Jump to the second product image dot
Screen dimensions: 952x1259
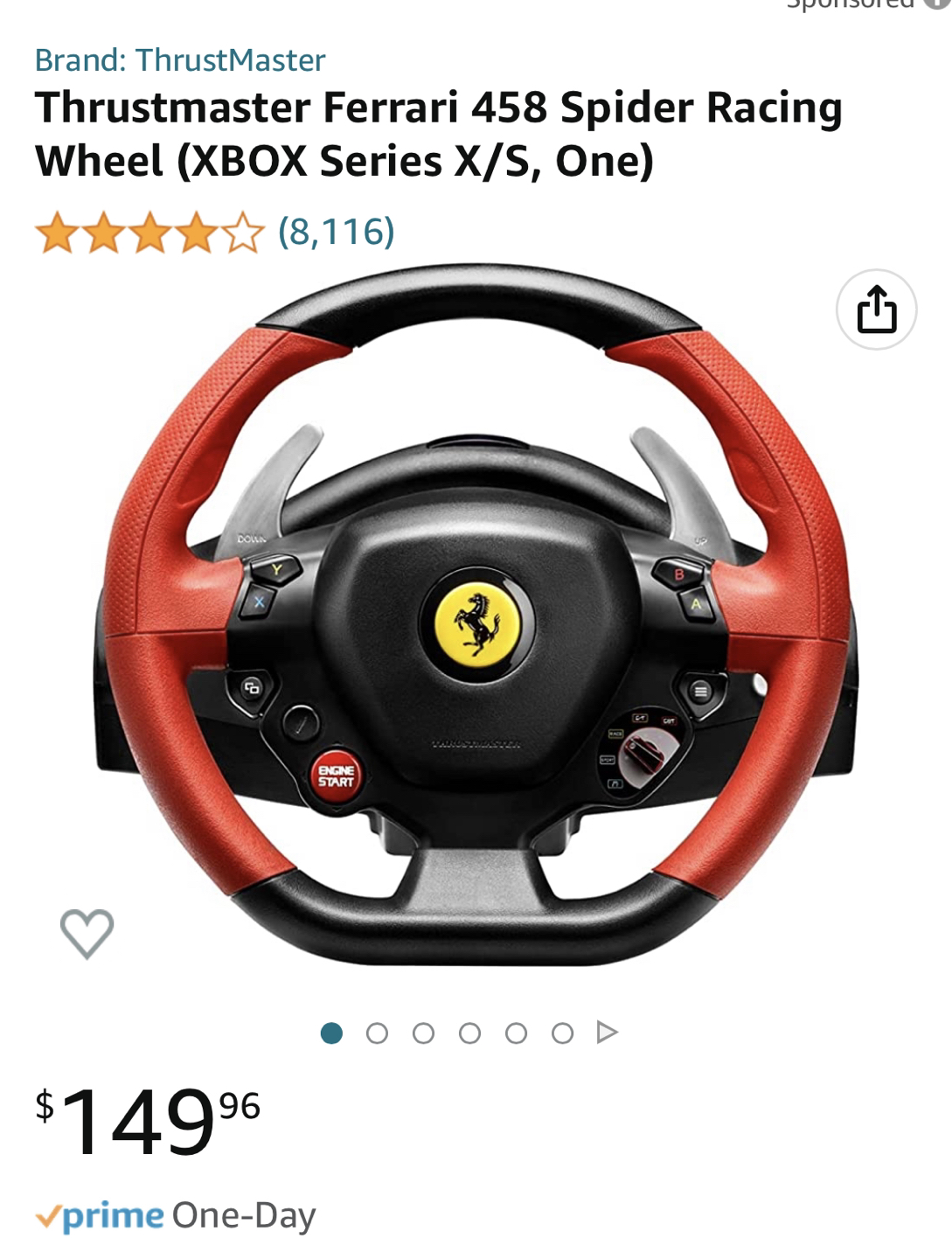coord(377,1033)
